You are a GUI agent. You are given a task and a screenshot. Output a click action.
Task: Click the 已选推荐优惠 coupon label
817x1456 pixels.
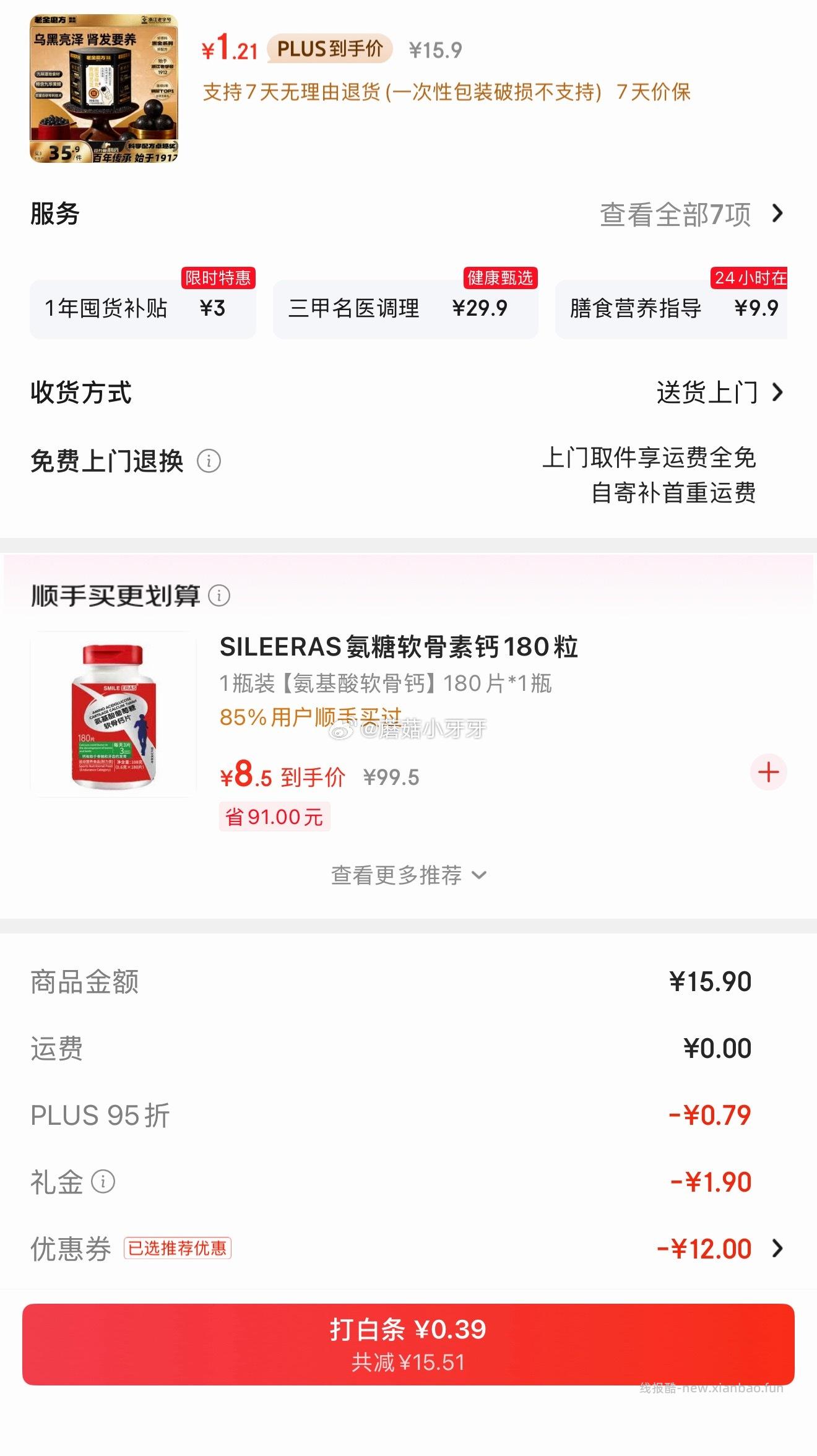coord(178,1248)
